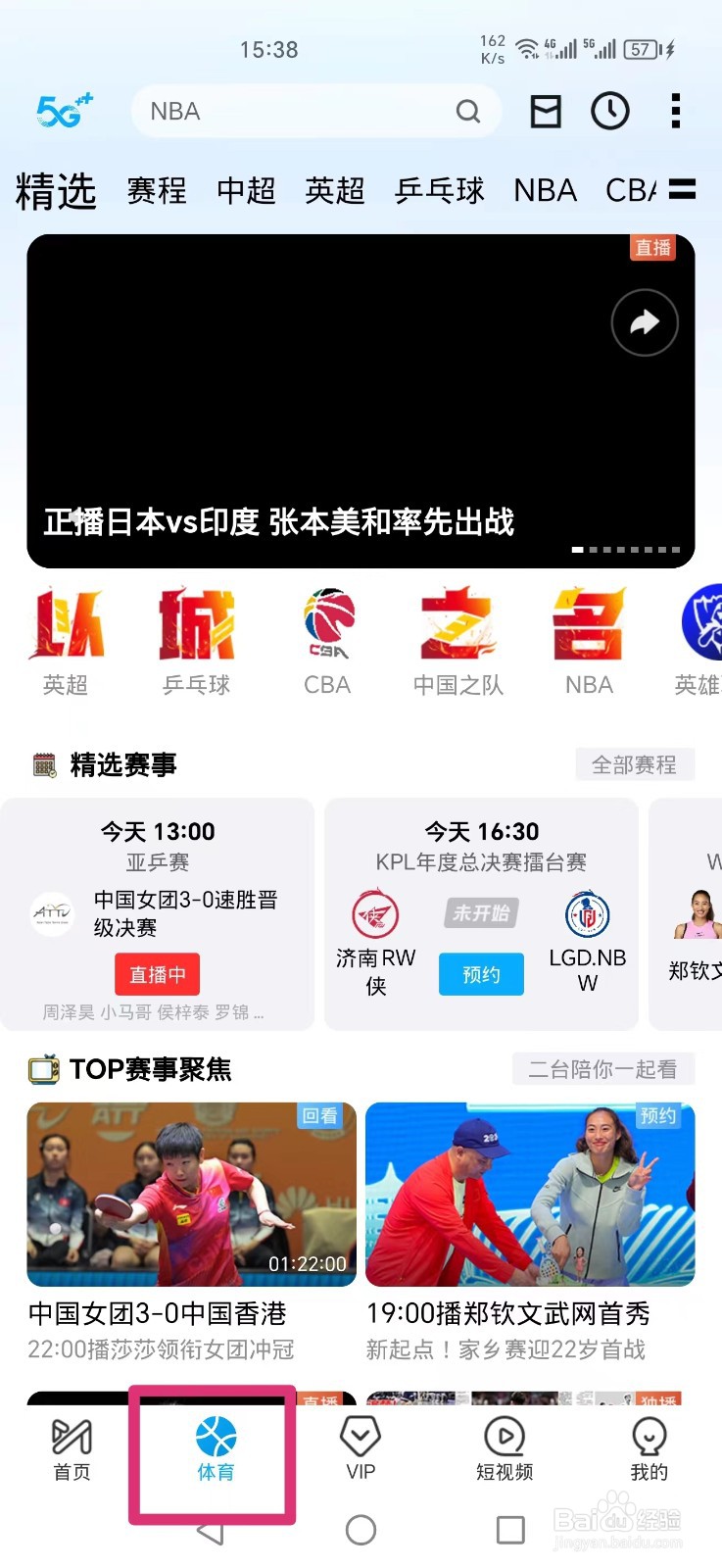Open the three-dot overflow menu icon
Screen dimensions: 722x1568
click(x=675, y=111)
